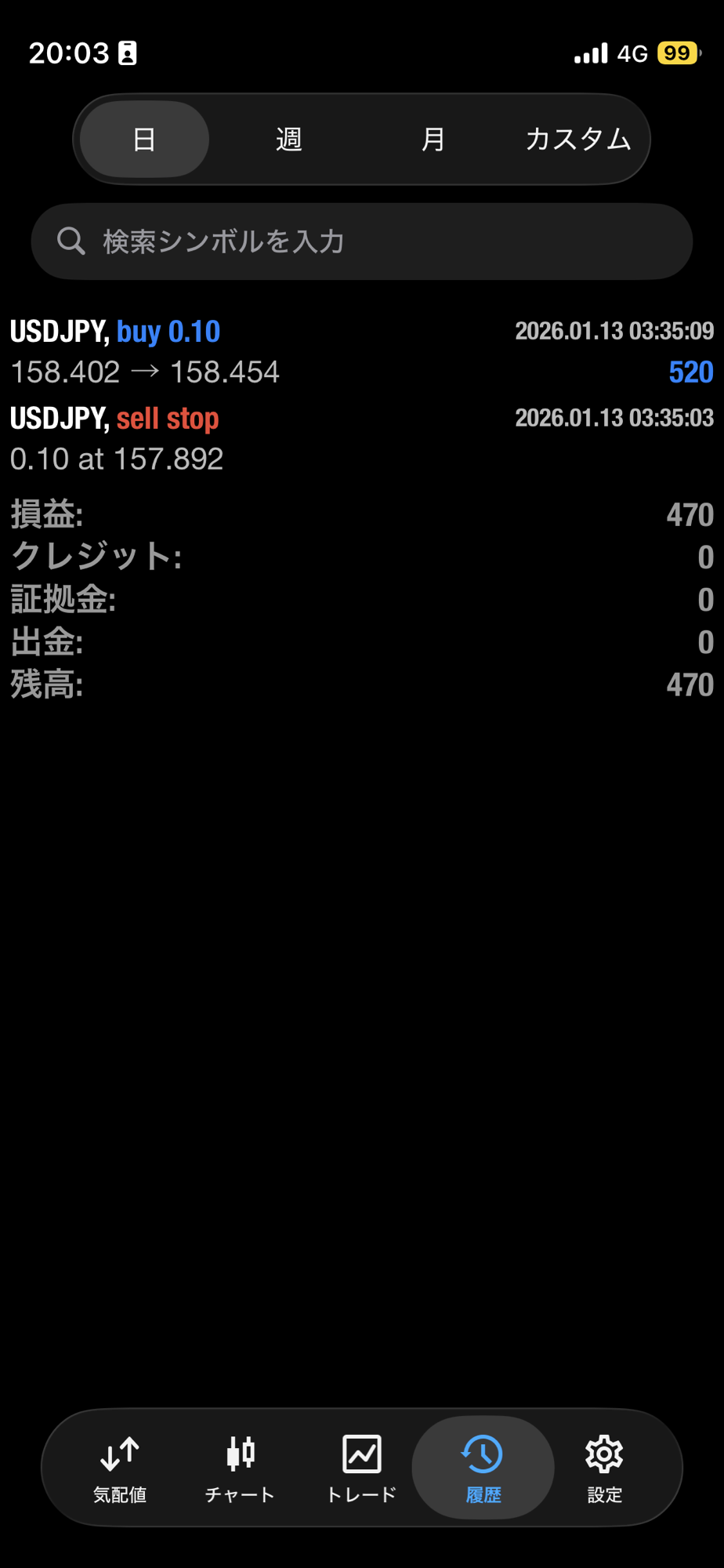Viewport: 724px width, 1568px height.
Task: Switch to the 週 (week) period
Action: point(289,140)
